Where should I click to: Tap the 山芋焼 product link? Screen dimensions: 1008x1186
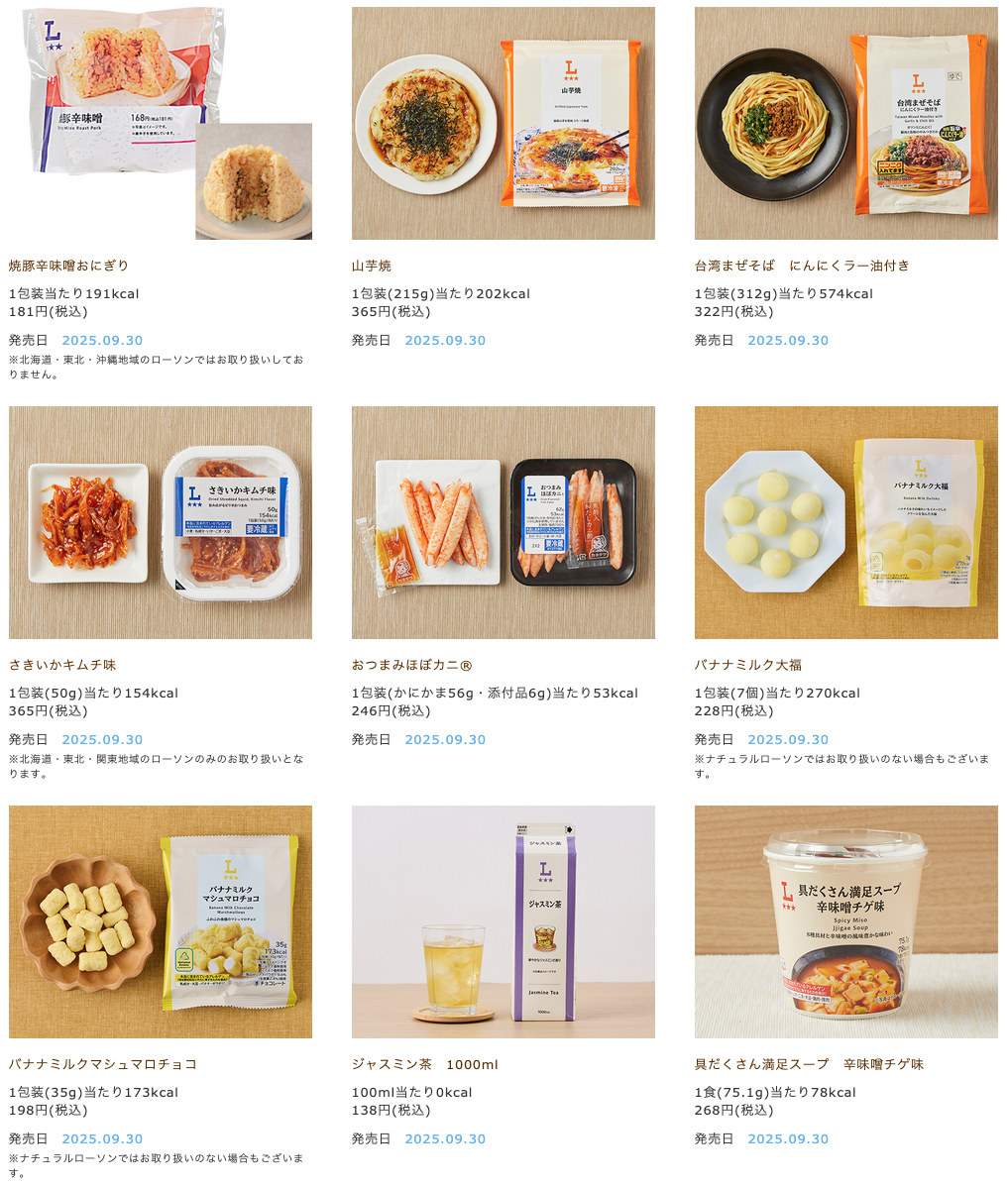[x=372, y=266]
